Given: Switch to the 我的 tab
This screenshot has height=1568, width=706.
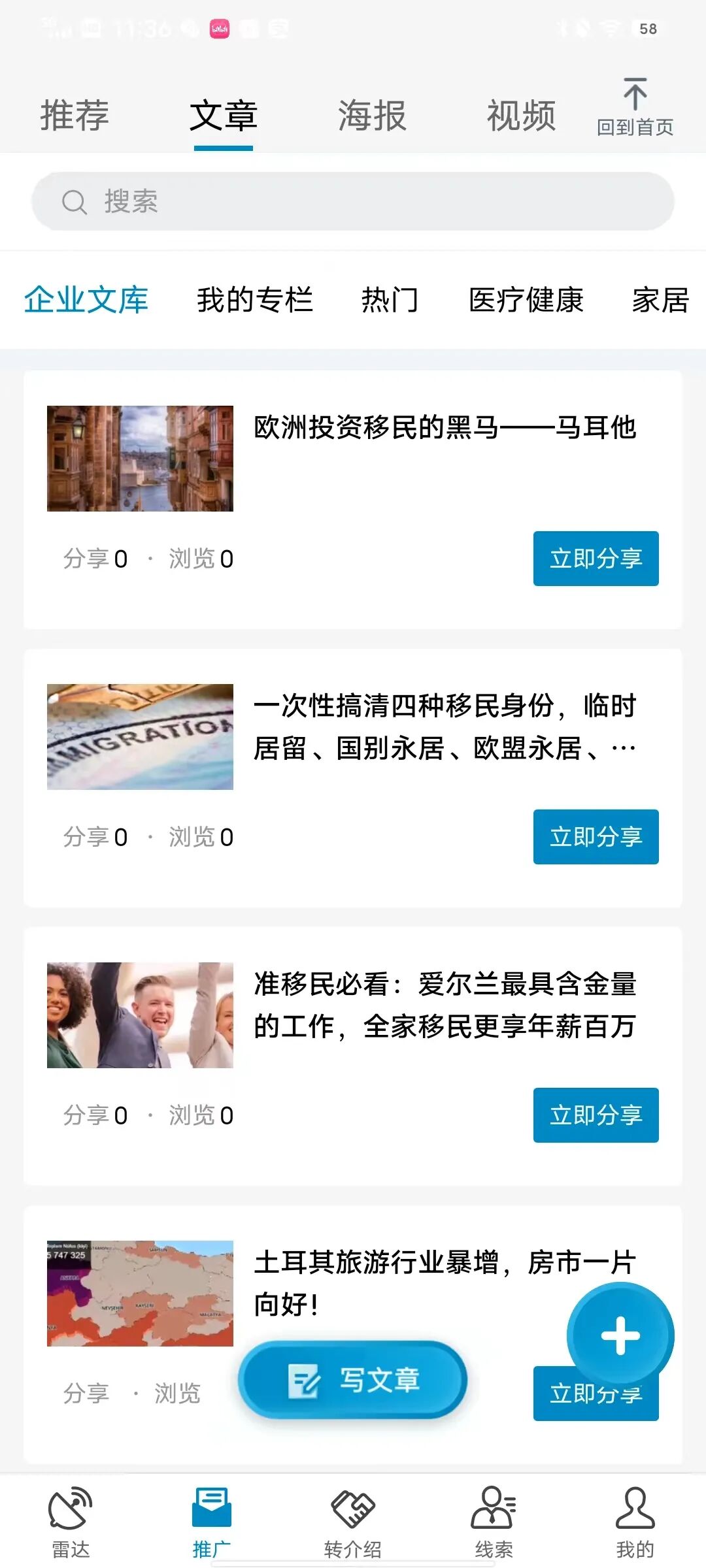Looking at the screenshot, I should [x=635, y=1521].
